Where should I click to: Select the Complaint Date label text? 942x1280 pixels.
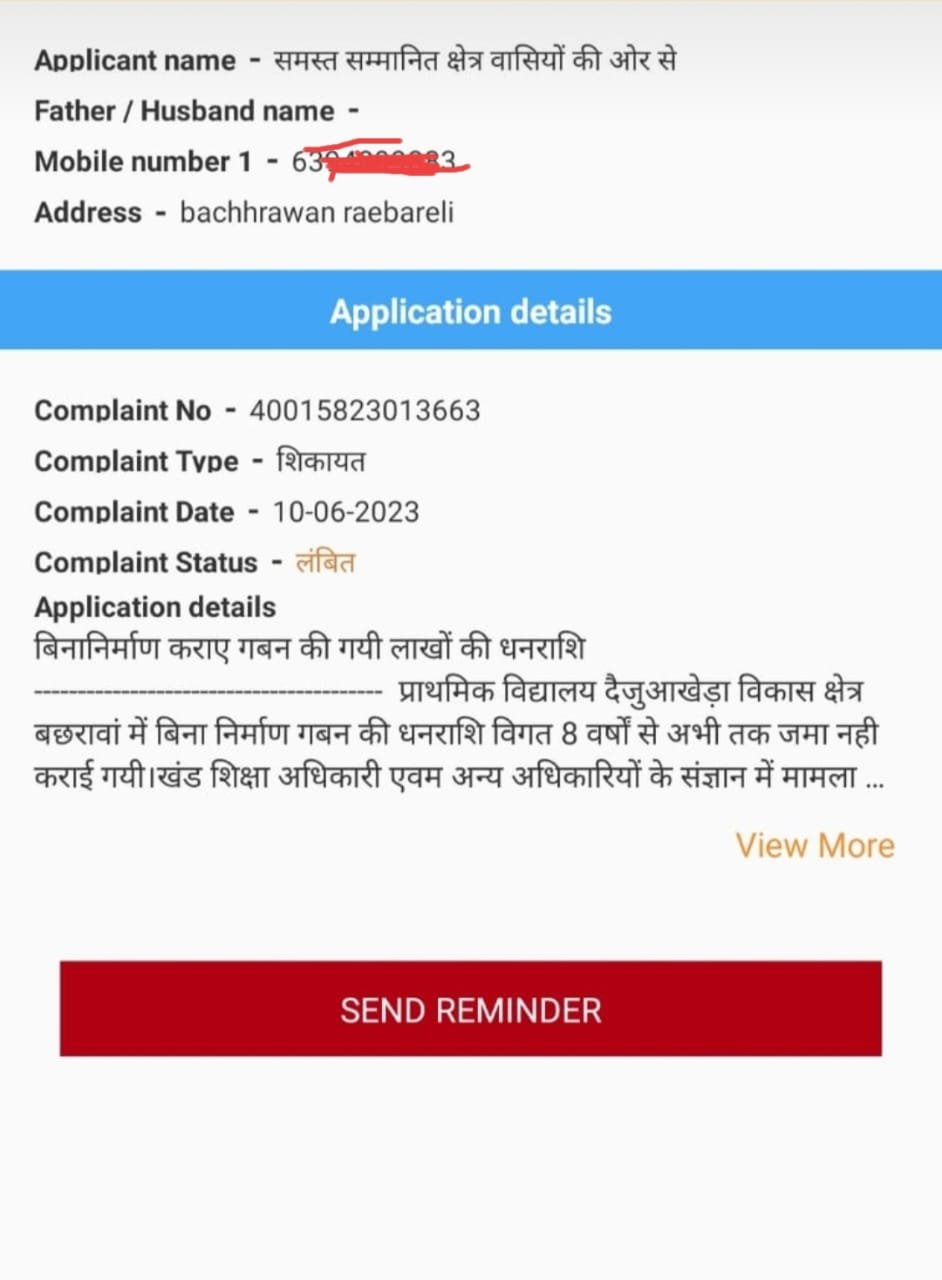[132, 511]
